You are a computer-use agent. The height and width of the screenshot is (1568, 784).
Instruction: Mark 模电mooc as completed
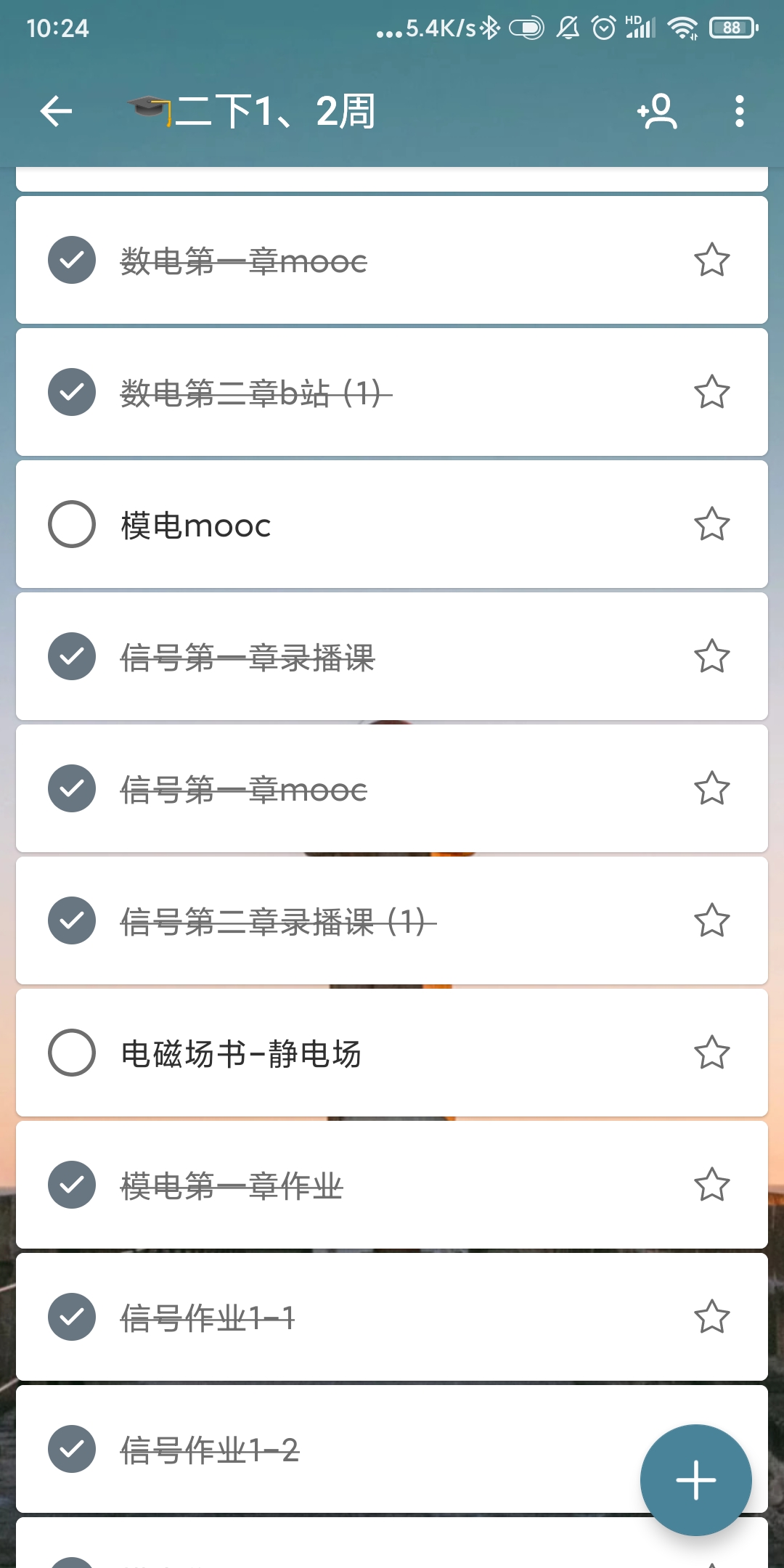[x=71, y=525]
